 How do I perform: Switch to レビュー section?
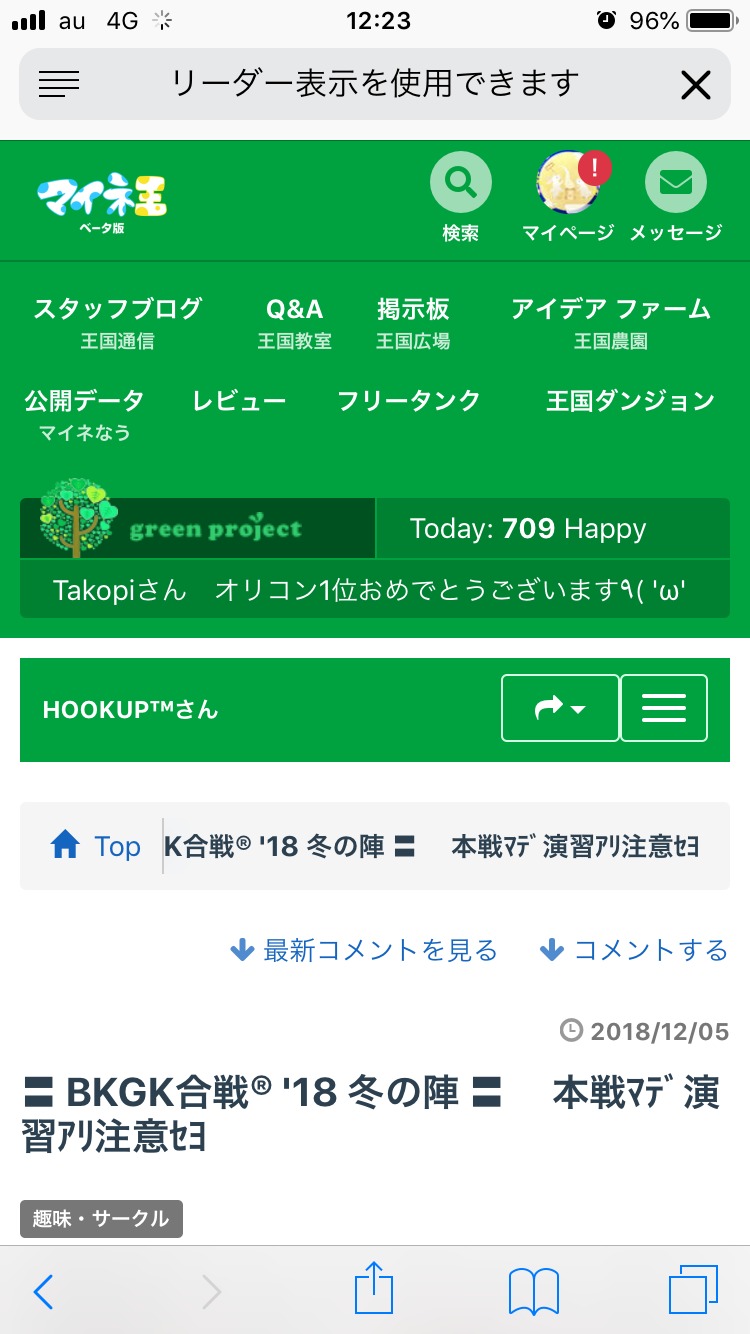tap(239, 402)
